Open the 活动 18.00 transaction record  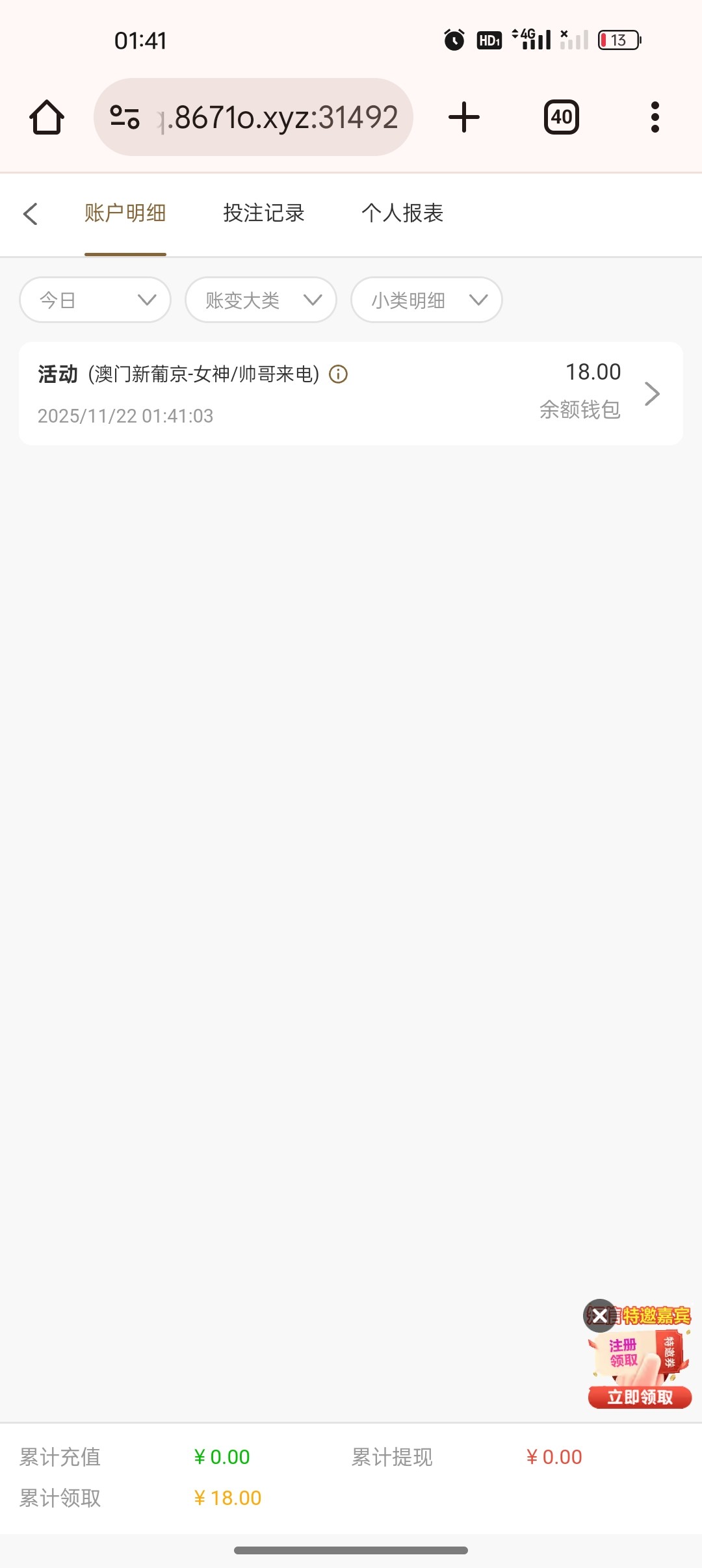click(x=351, y=393)
